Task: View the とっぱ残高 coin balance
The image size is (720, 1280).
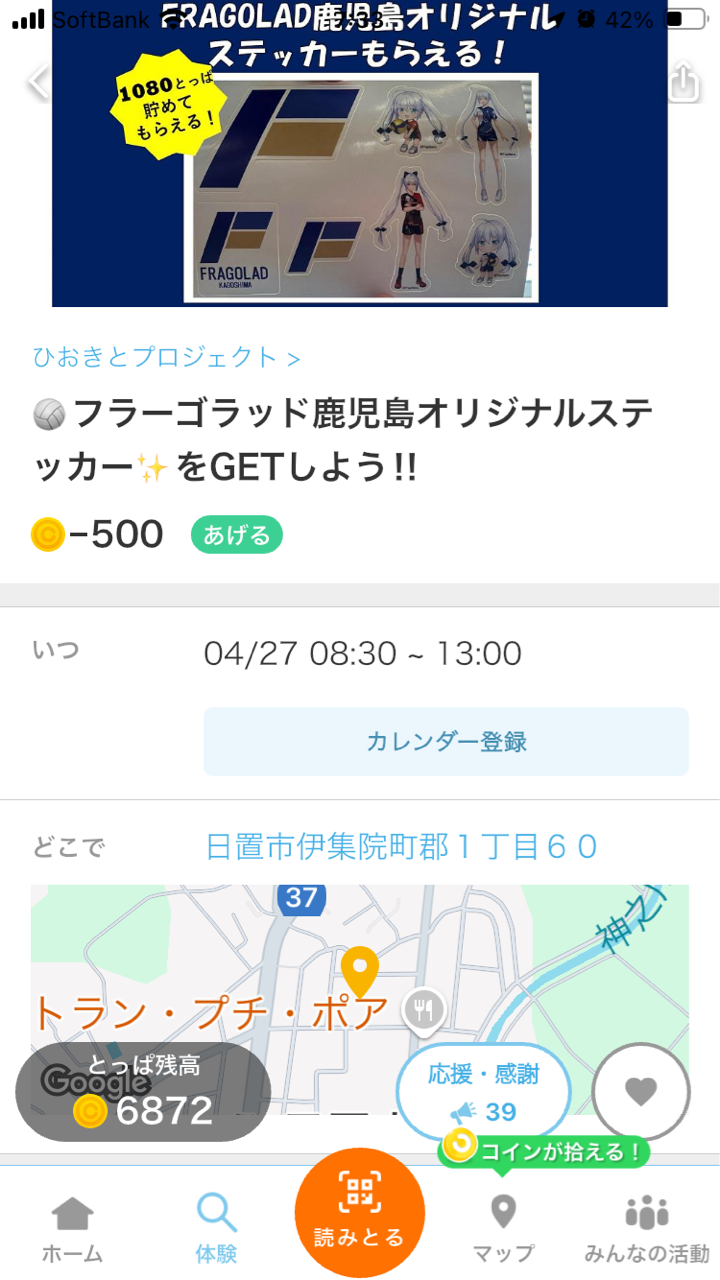Action: (143, 1092)
